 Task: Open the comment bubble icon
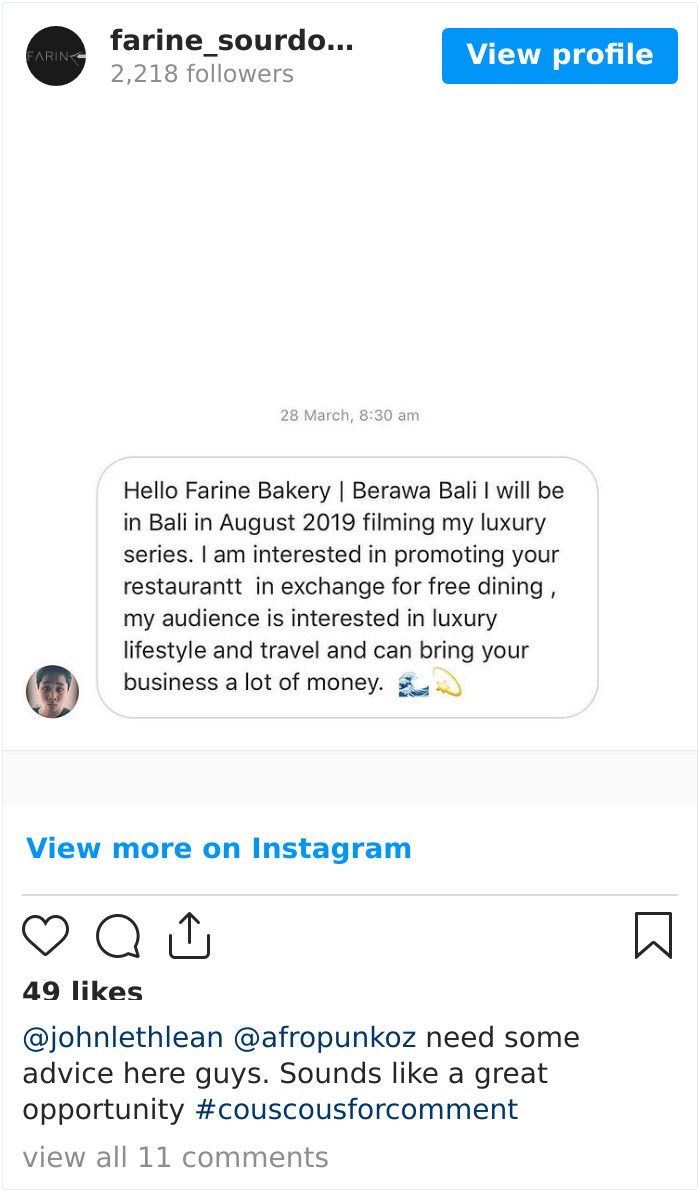[118, 937]
